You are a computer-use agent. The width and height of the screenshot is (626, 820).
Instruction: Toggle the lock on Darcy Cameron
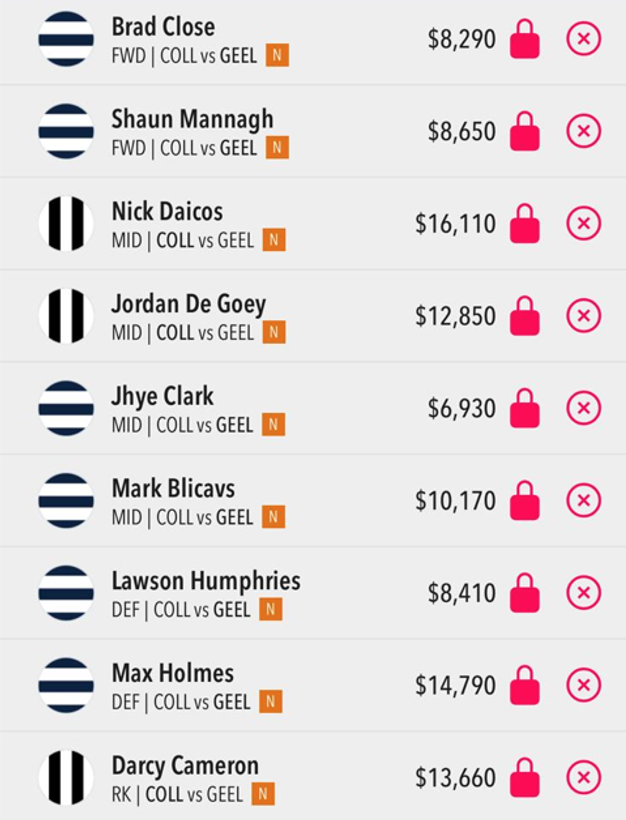tap(525, 779)
